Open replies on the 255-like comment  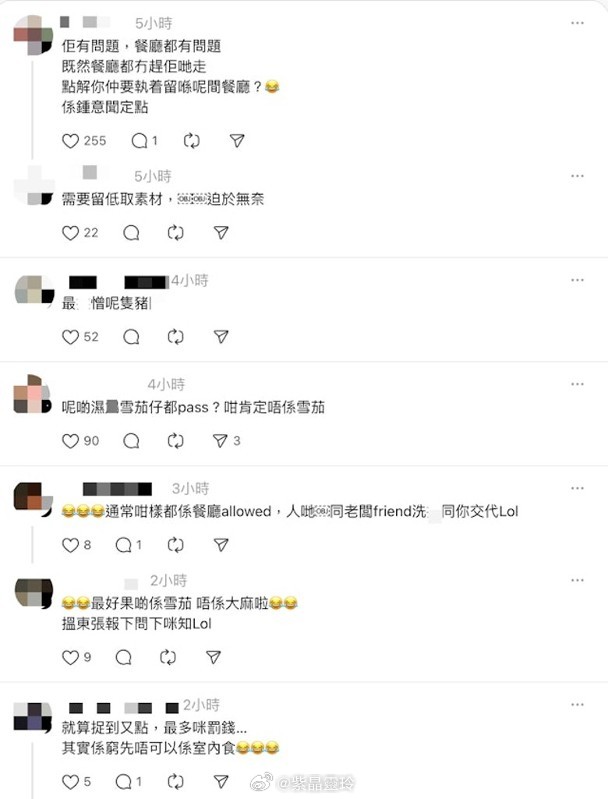pos(141,141)
